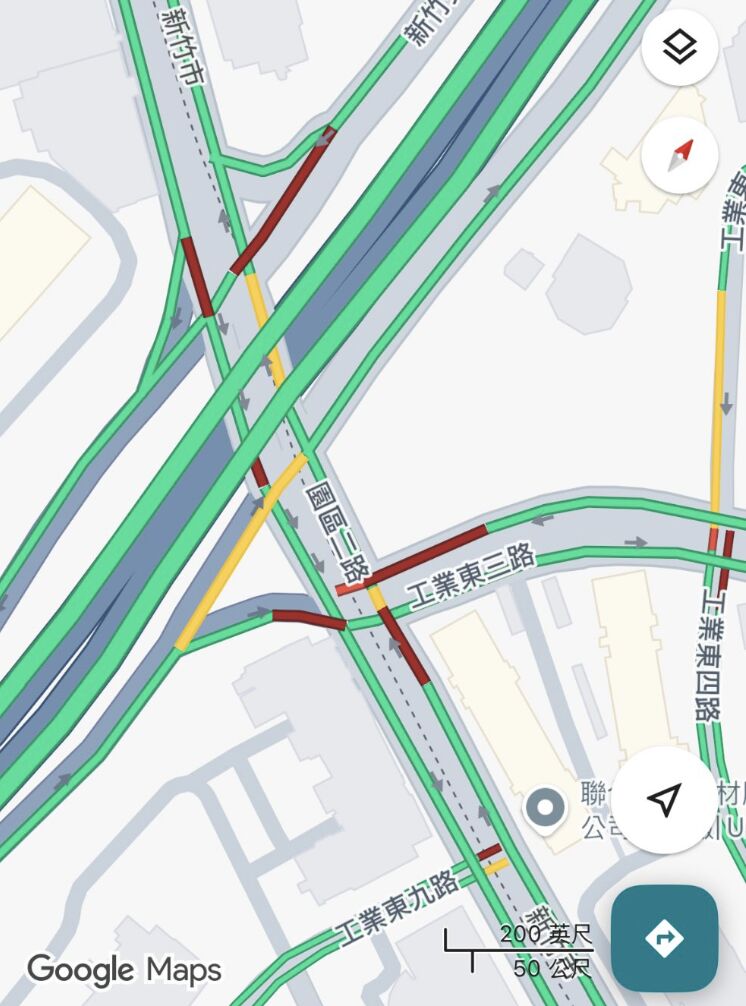This screenshot has height=1006, width=746.
Task: Select the grey place marker pin
Action: 546,807
